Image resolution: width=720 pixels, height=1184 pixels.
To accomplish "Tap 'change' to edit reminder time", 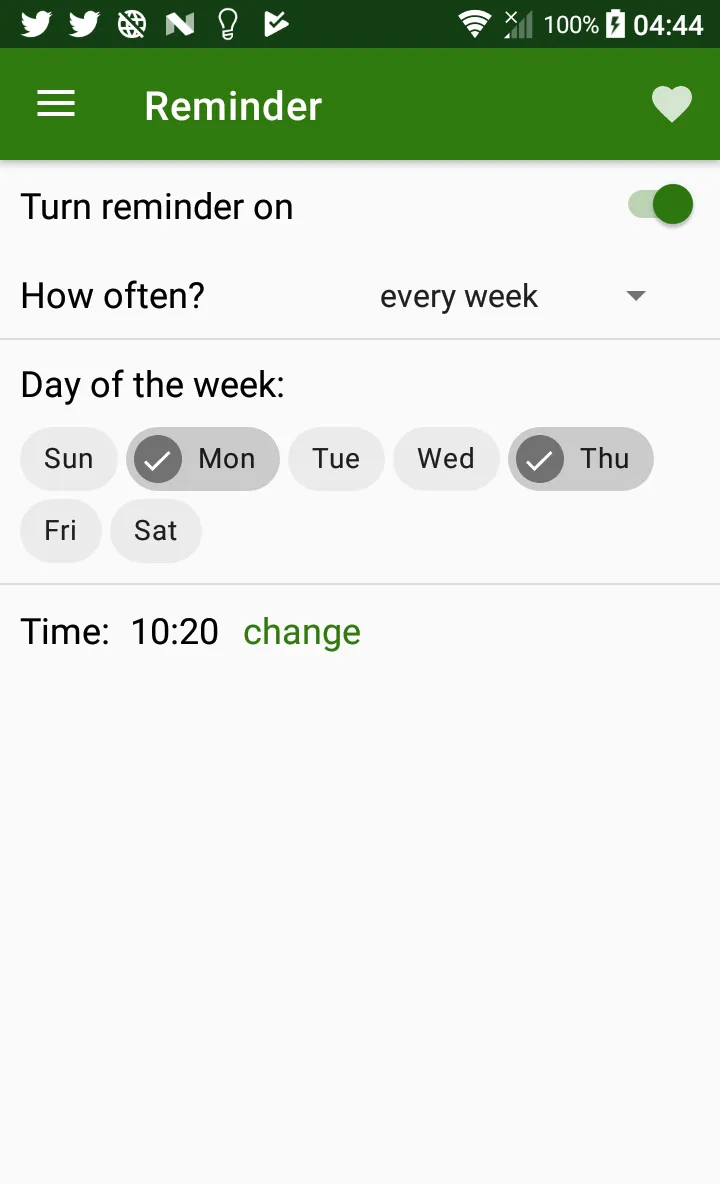I will point(302,632).
